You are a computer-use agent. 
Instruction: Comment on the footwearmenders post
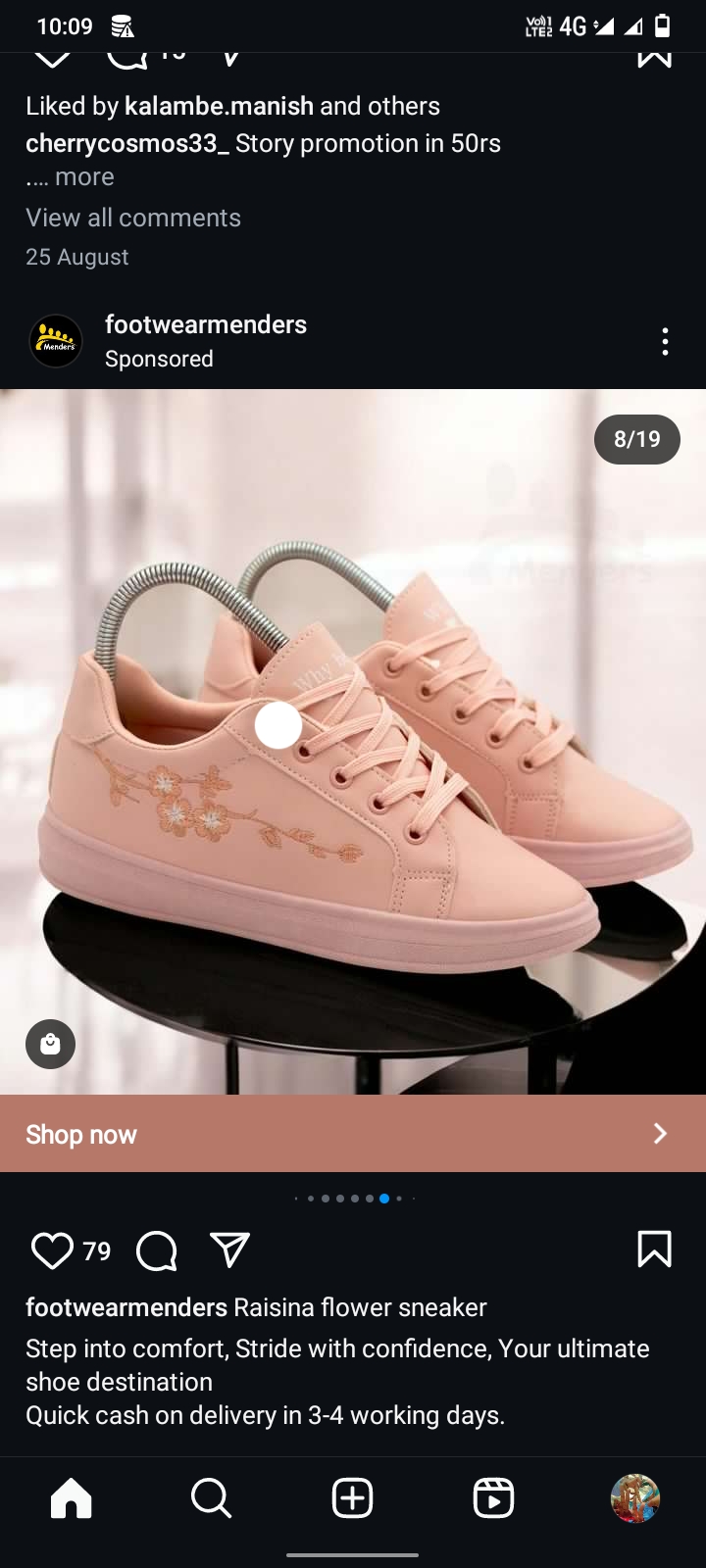157,1250
